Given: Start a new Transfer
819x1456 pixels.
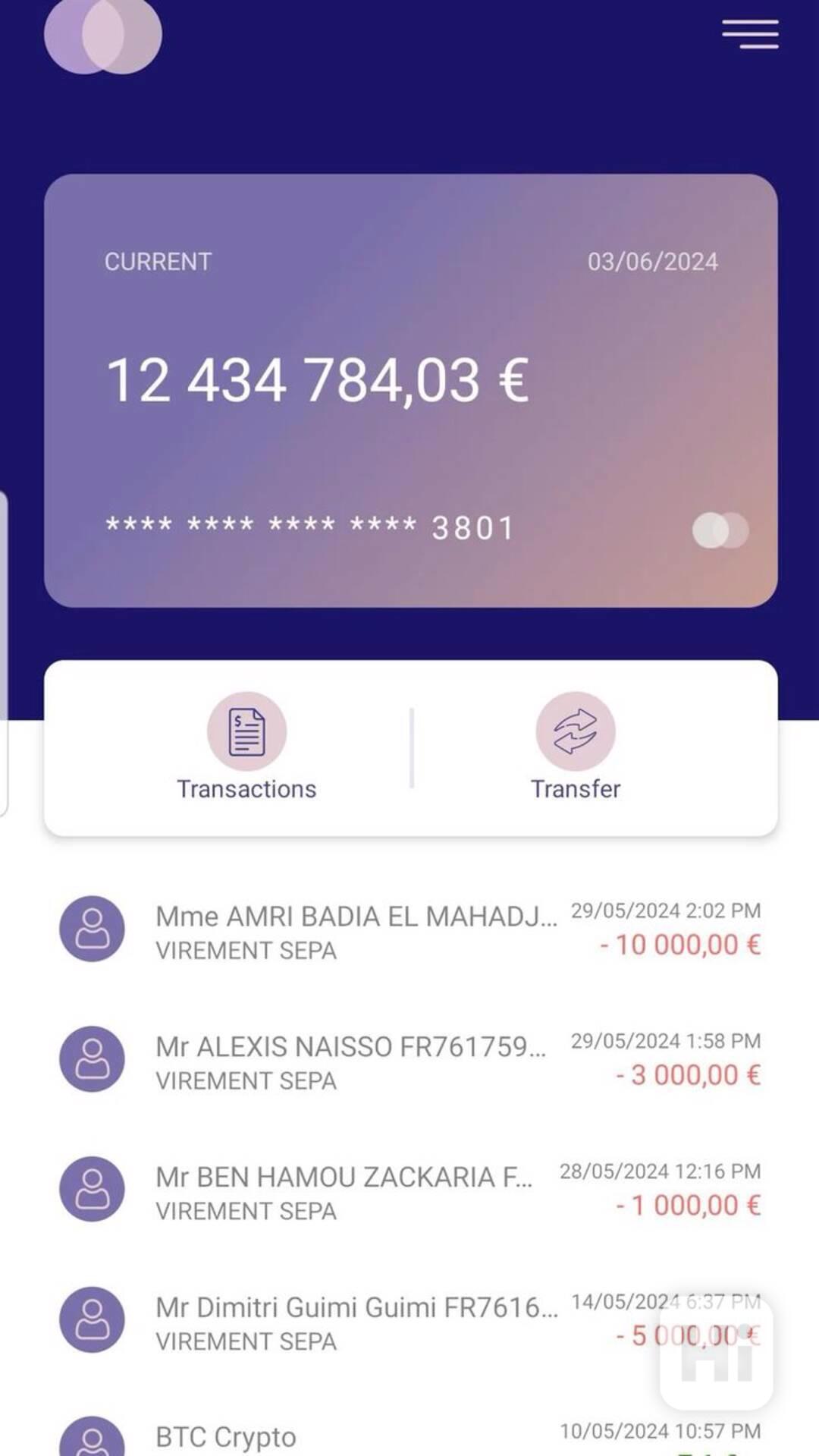Looking at the screenshot, I should (575, 747).
